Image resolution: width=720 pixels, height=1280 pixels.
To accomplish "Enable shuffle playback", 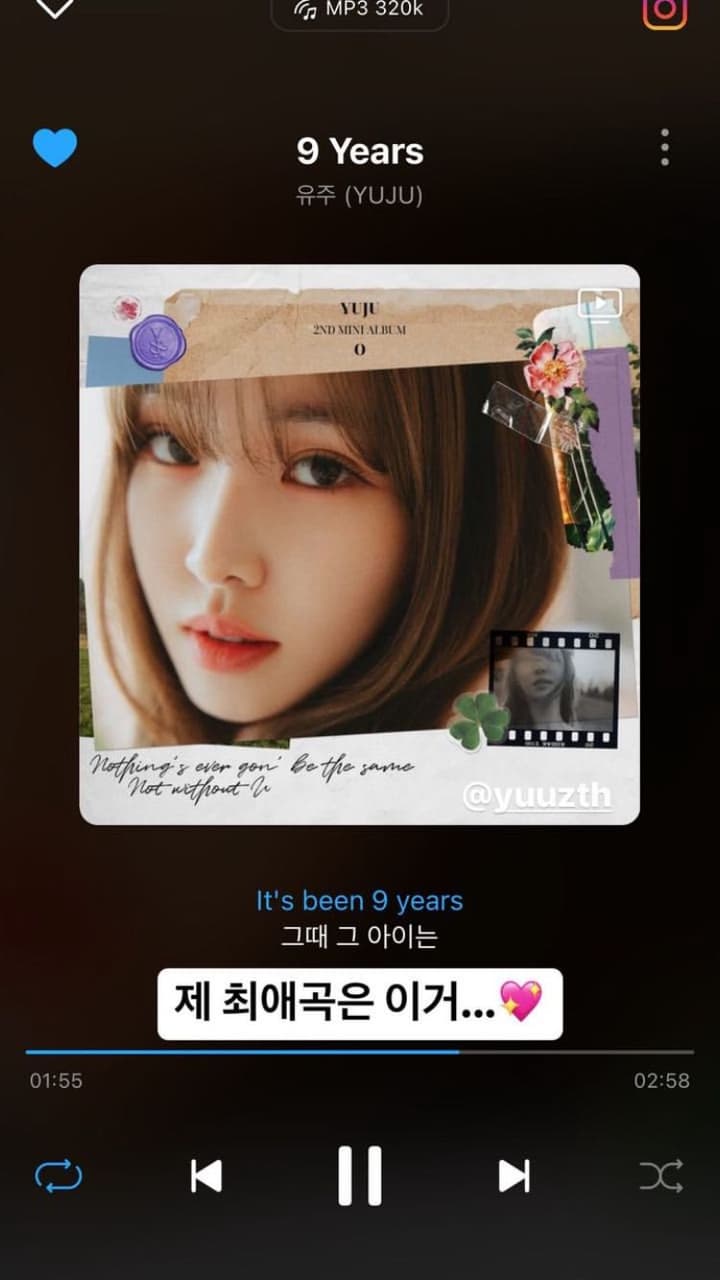I will click(663, 1178).
